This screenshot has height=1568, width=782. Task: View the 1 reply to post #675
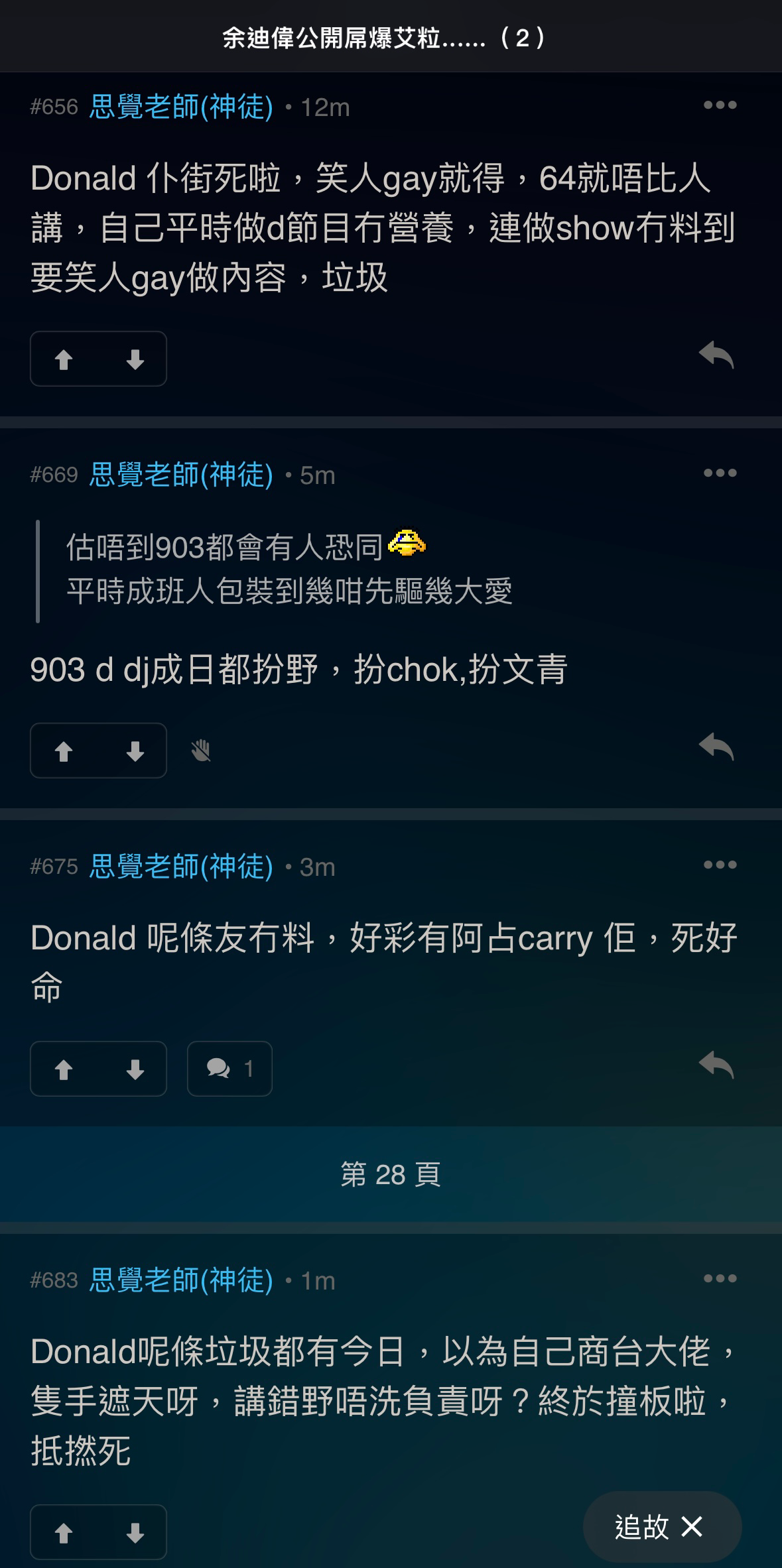[x=229, y=1069]
